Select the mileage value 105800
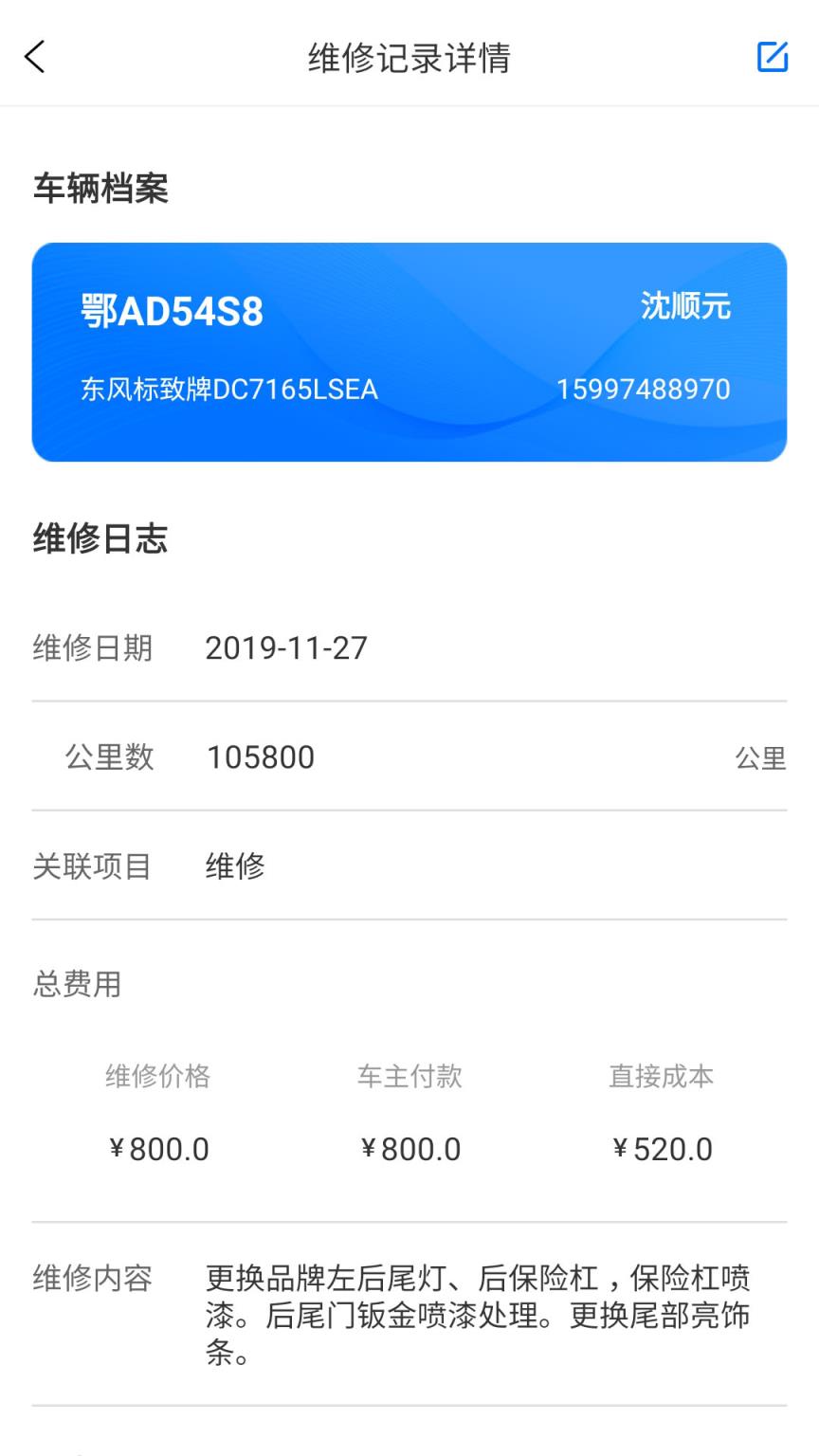Viewport: 819px width, 1456px height. tap(262, 756)
